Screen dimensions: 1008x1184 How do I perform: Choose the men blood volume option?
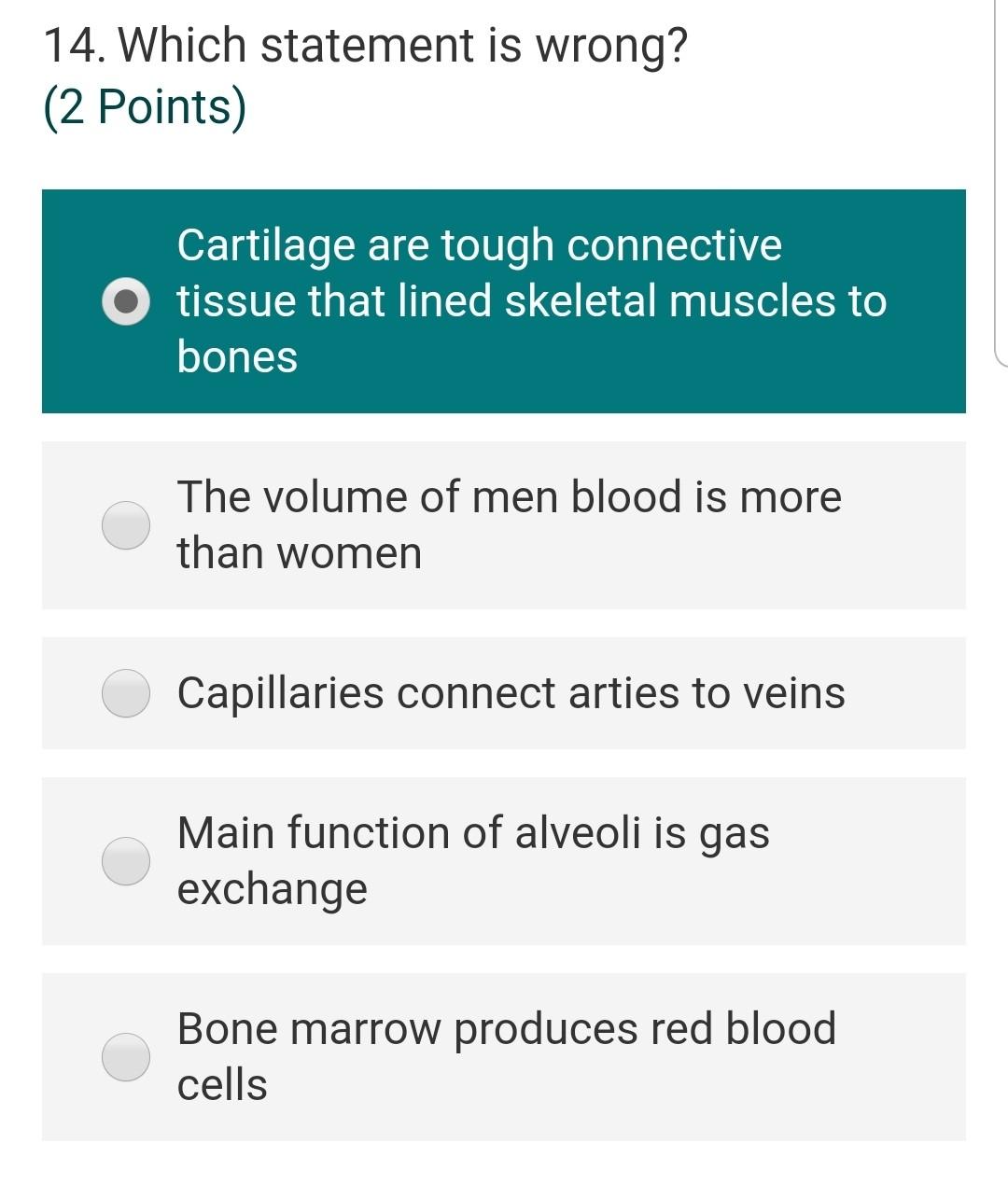pos(126,525)
